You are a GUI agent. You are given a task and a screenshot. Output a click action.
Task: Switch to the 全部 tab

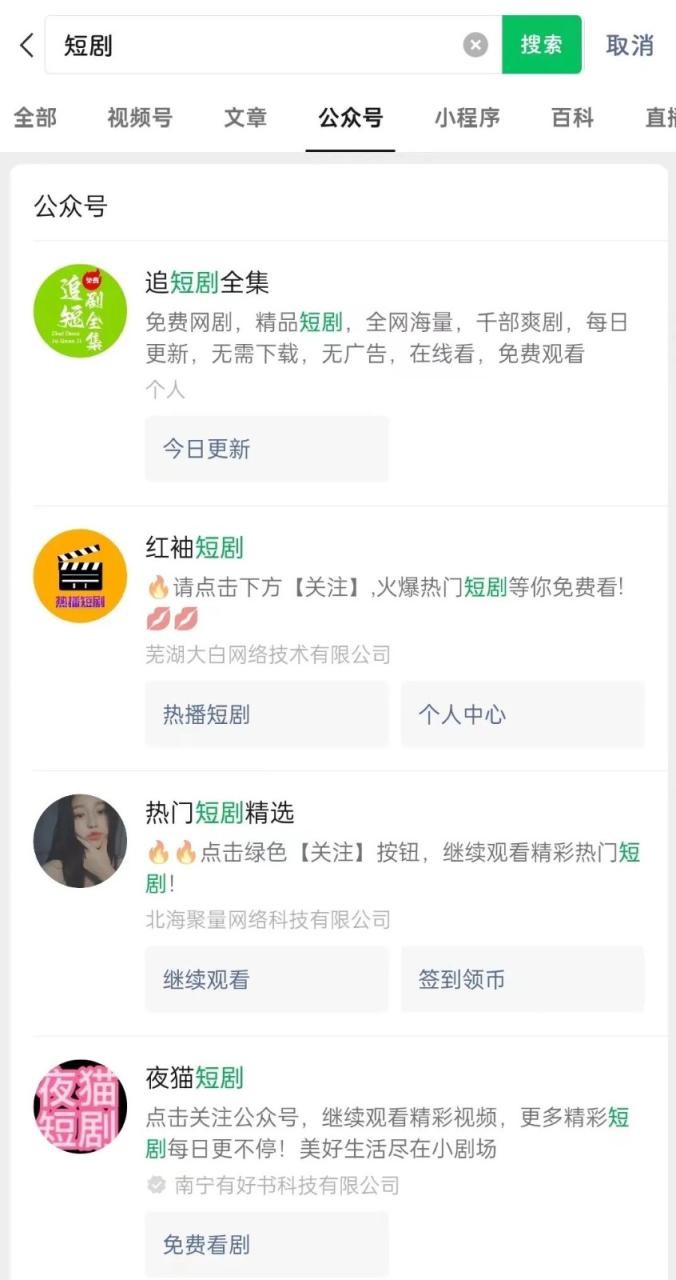(x=35, y=118)
